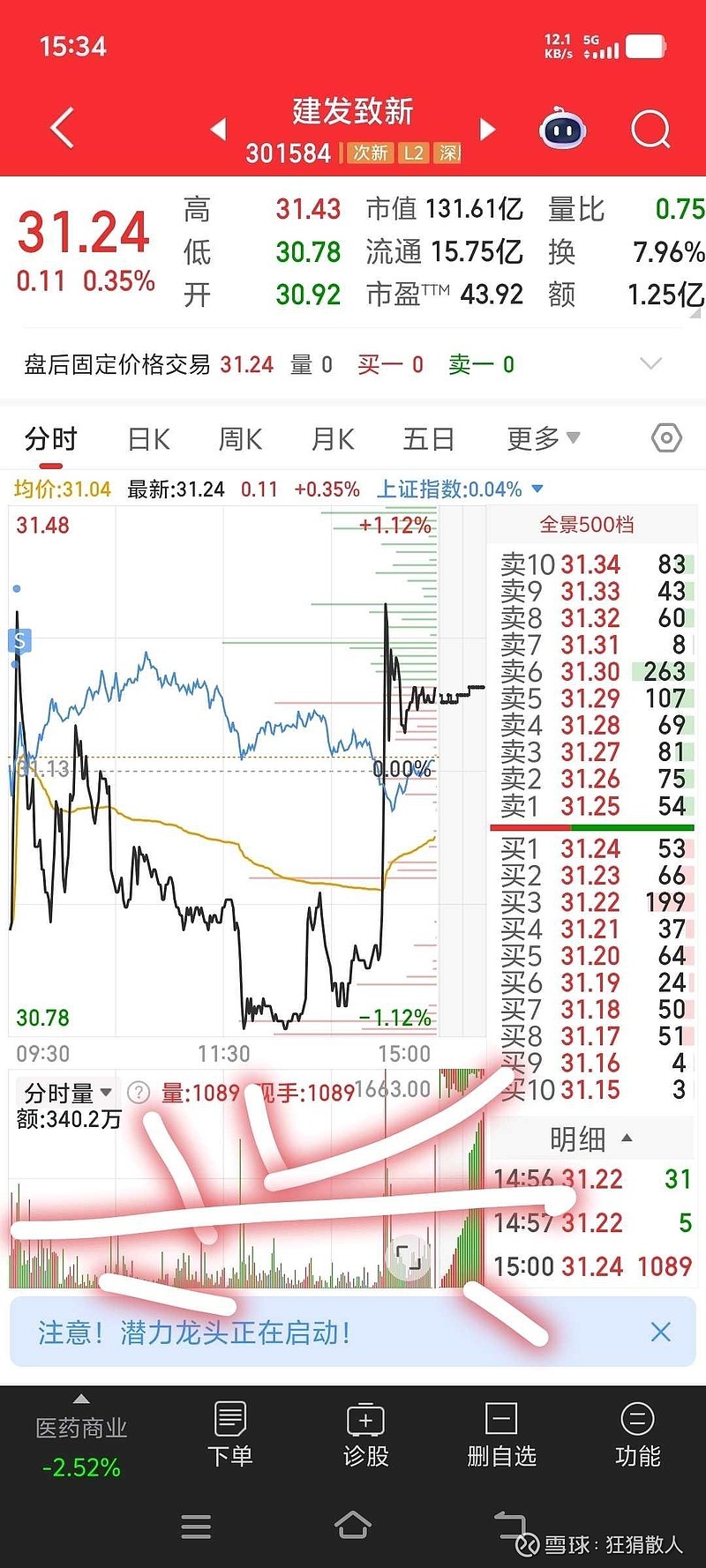The height and width of the screenshot is (1568, 706).
Task: Tap the question mark help icon near volume
Action: pos(139,1093)
